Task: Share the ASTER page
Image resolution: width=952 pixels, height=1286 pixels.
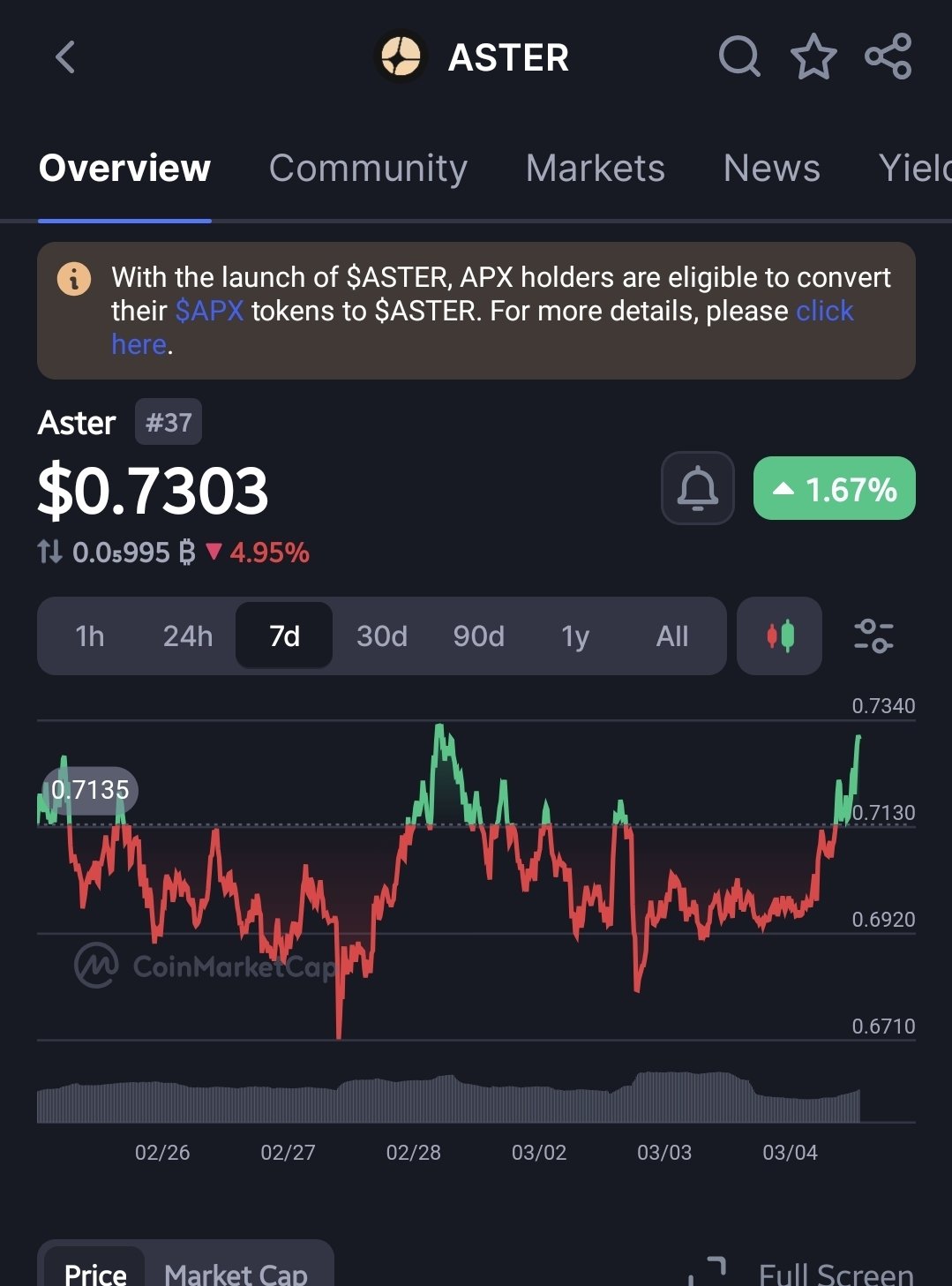Action: coord(888,57)
